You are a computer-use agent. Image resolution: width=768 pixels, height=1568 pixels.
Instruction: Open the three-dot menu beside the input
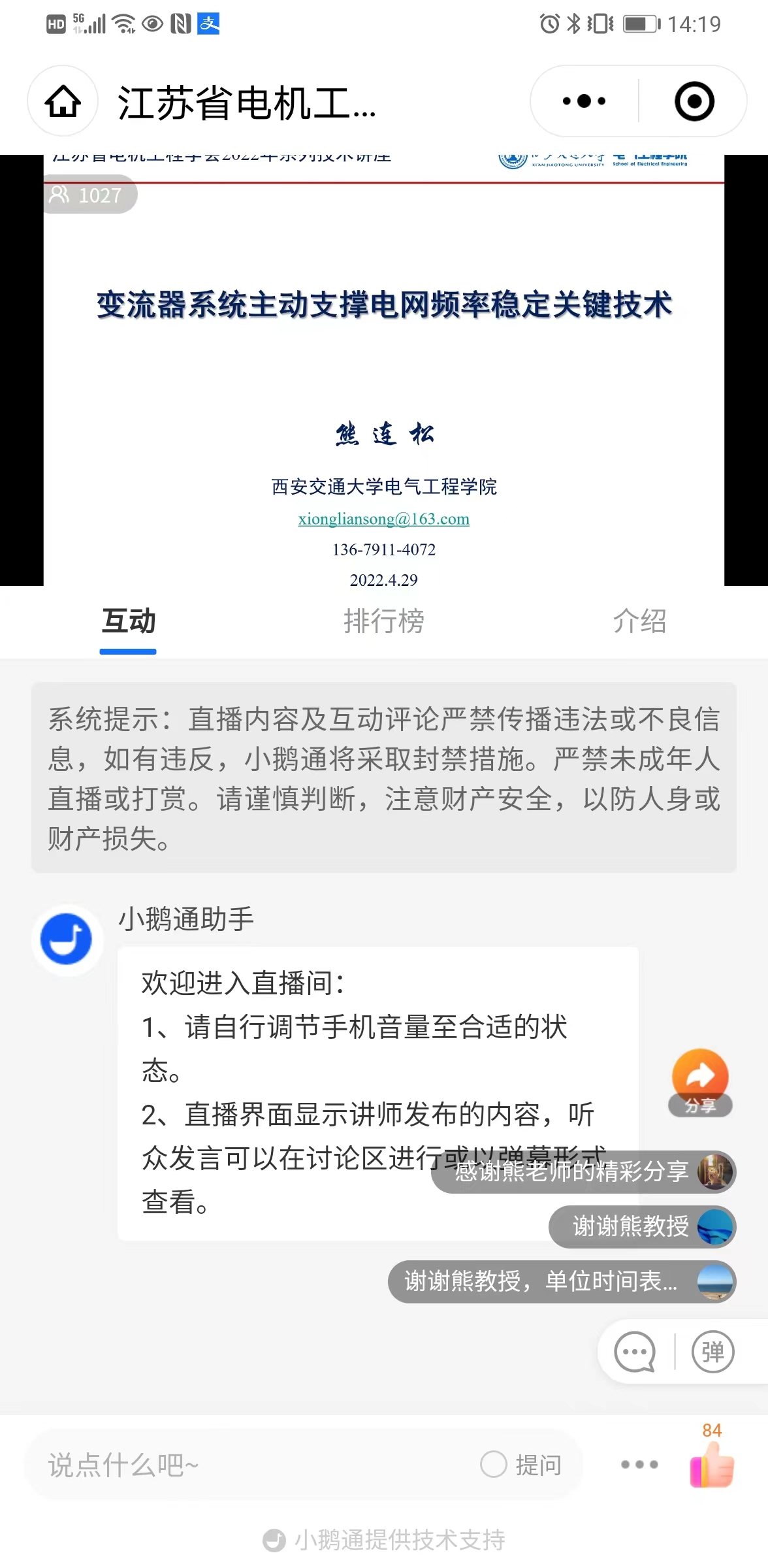(x=639, y=1465)
